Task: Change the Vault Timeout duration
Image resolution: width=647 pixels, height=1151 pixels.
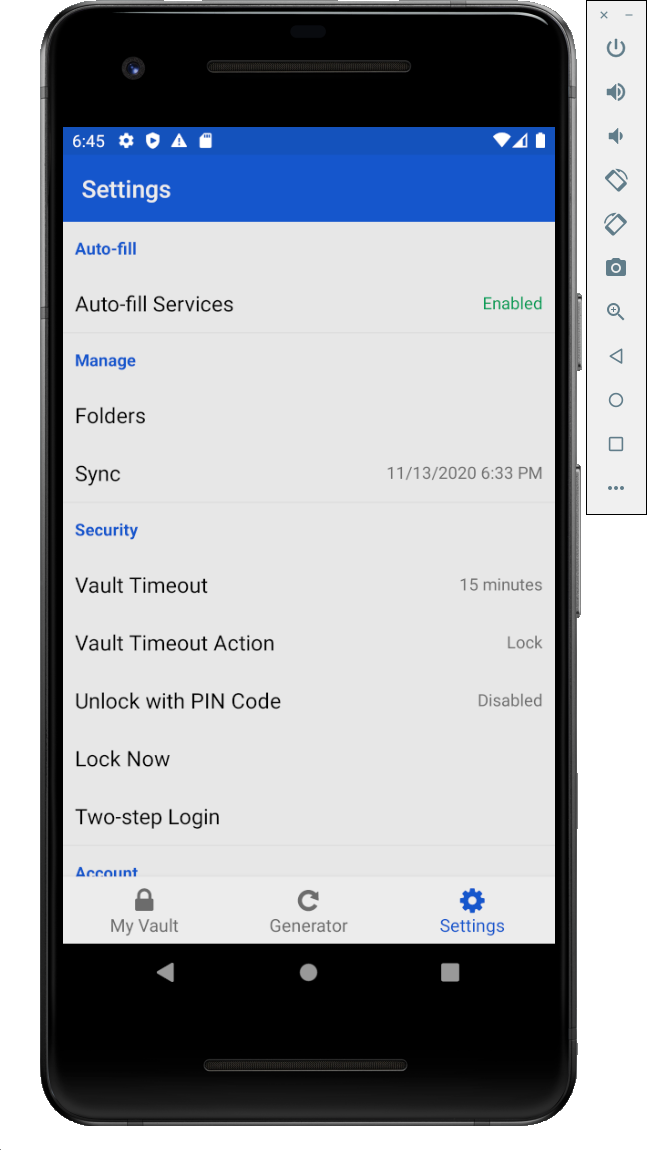Action: [308, 585]
